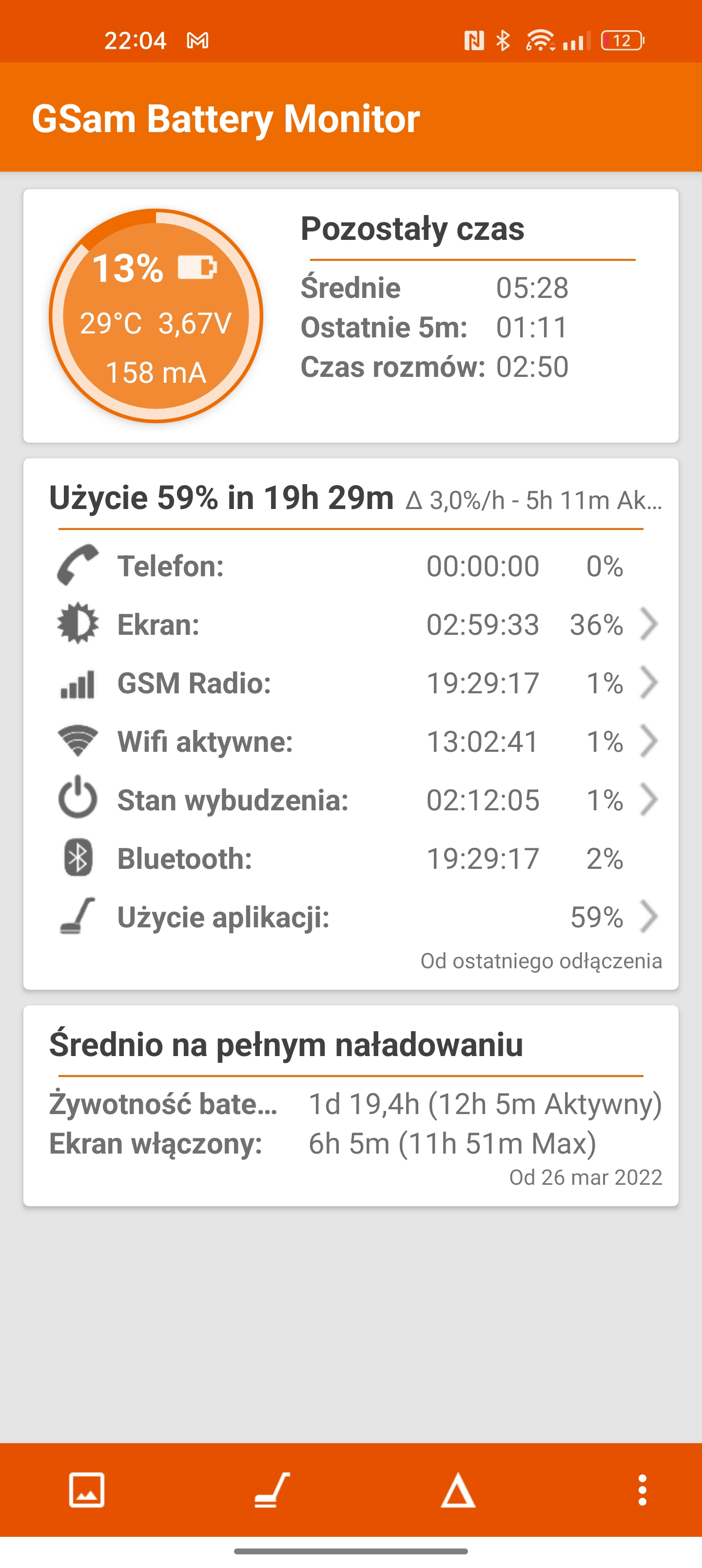Image resolution: width=702 pixels, height=1568 pixels.
Task: Tap the triangle delta icon in bottom bar
Action: pyautogui.click(x=458, y=1490)
